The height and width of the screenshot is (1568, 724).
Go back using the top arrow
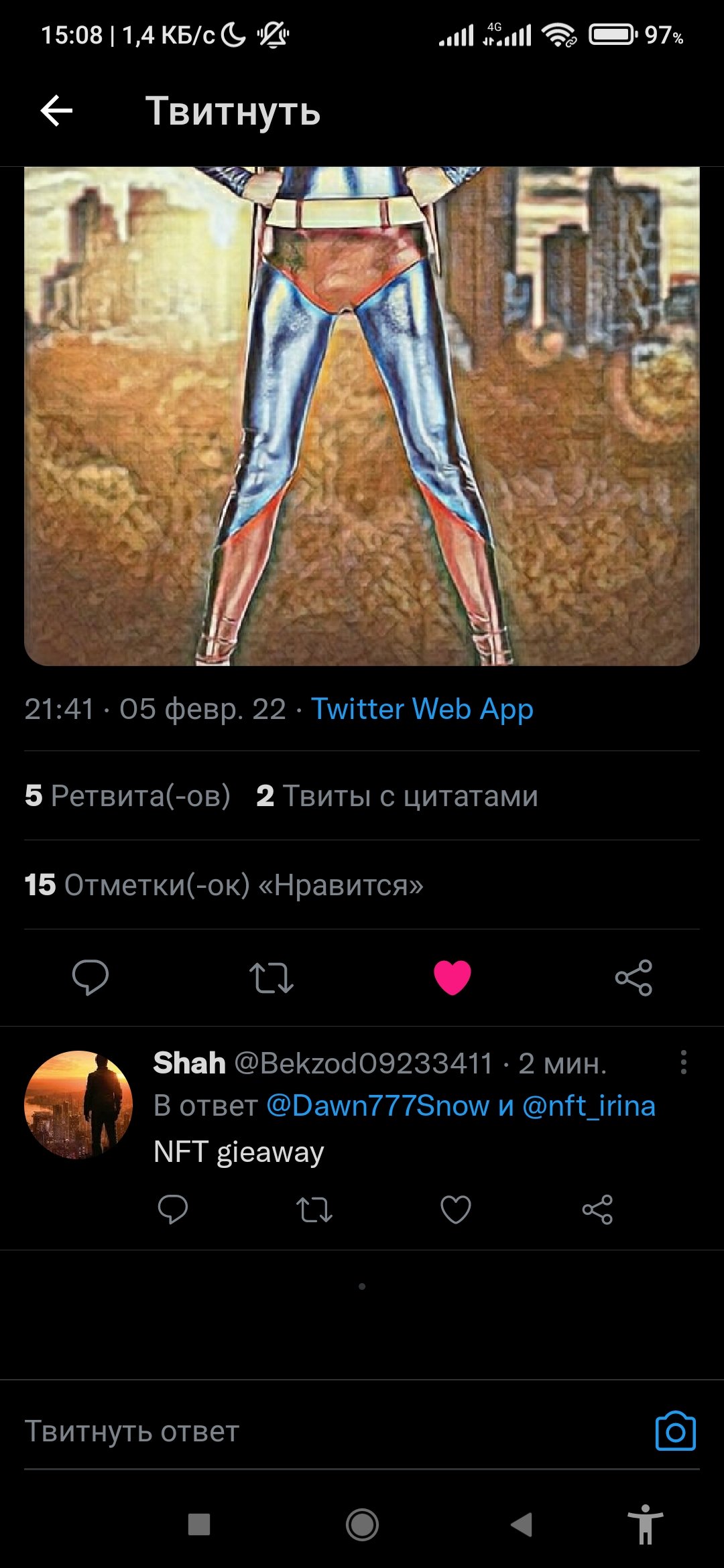pyautogui.click(x=56, y=111)
